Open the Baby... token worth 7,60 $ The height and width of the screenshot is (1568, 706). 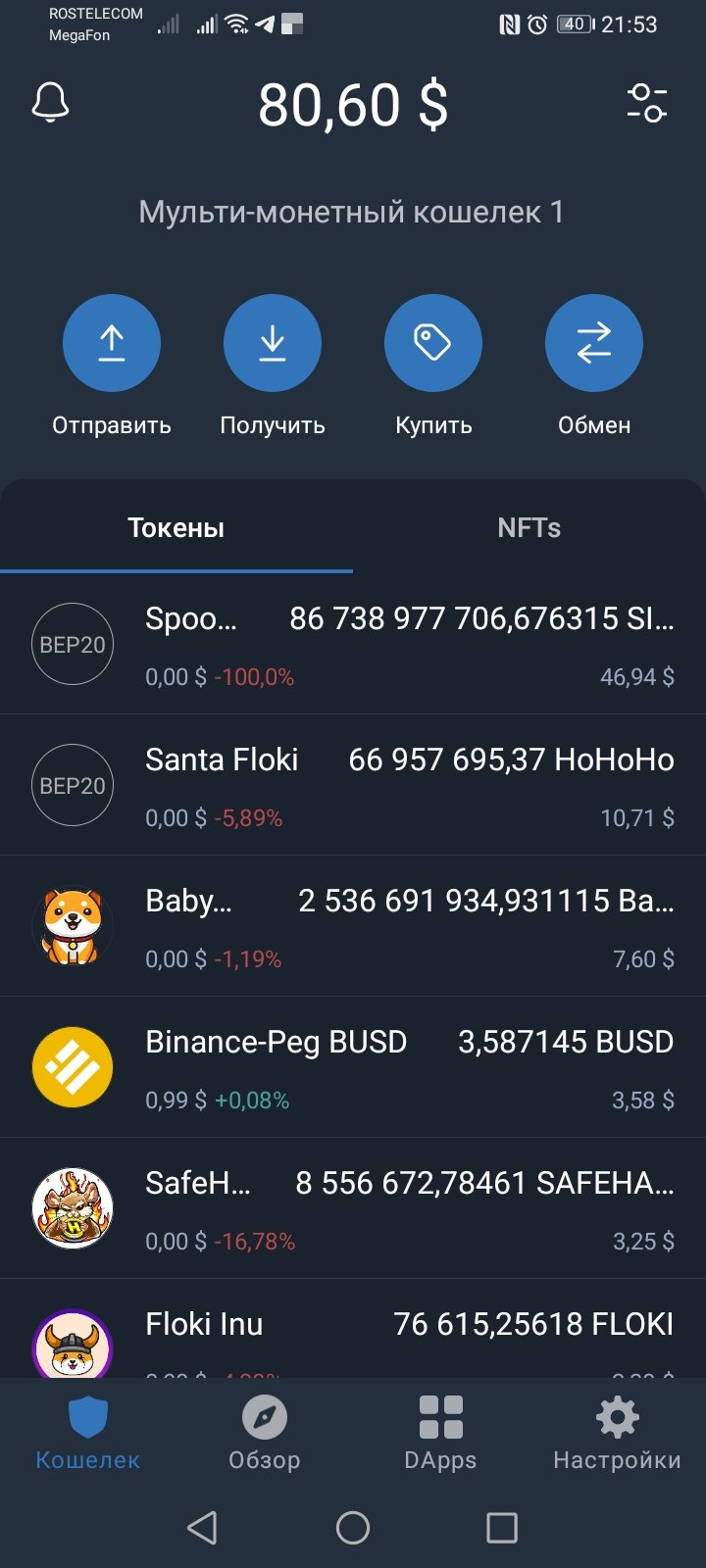click(353, 926)
